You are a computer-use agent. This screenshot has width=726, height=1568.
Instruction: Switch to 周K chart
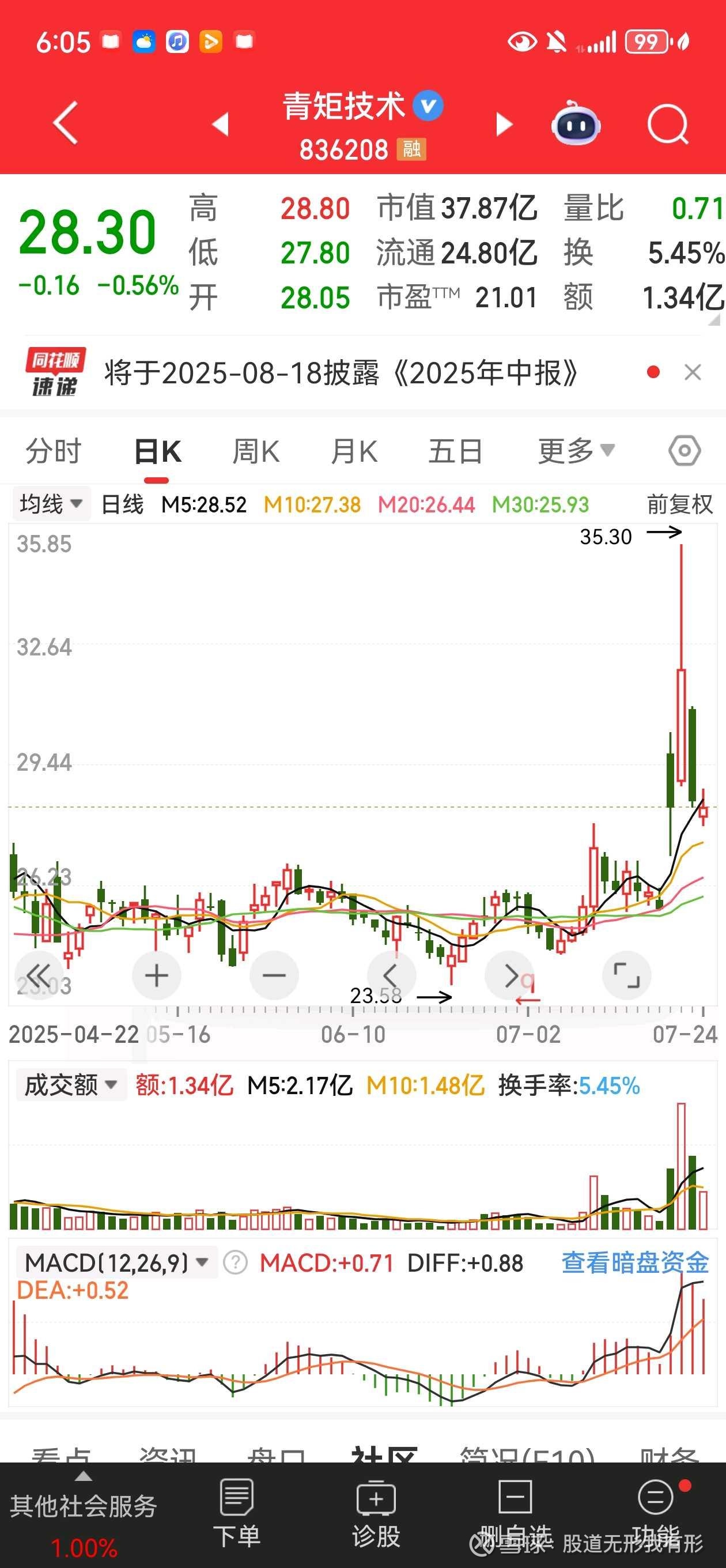pyautogui.click(x=256, y=451)
